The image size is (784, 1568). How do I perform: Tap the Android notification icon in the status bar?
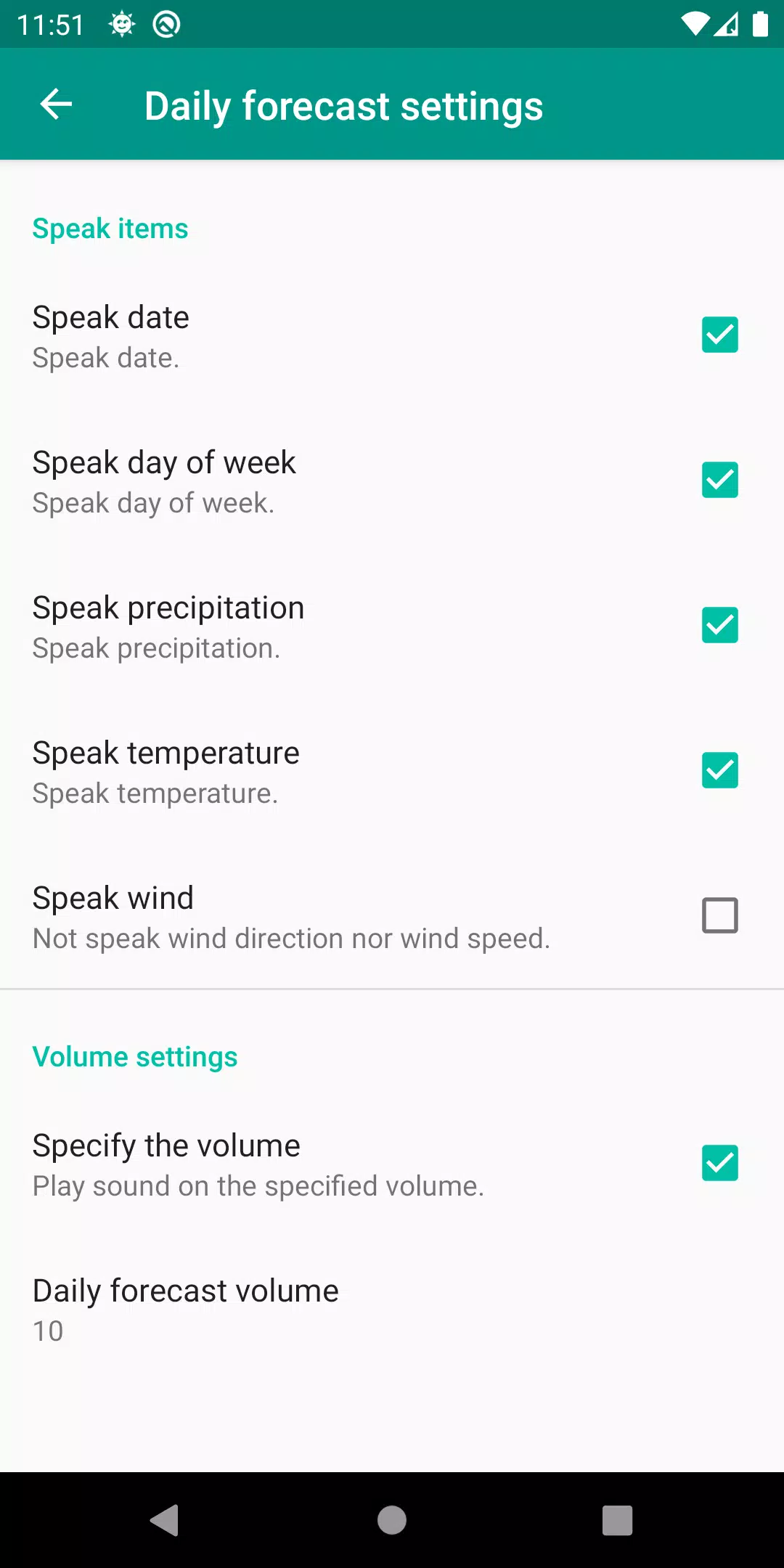coord(167,24)
